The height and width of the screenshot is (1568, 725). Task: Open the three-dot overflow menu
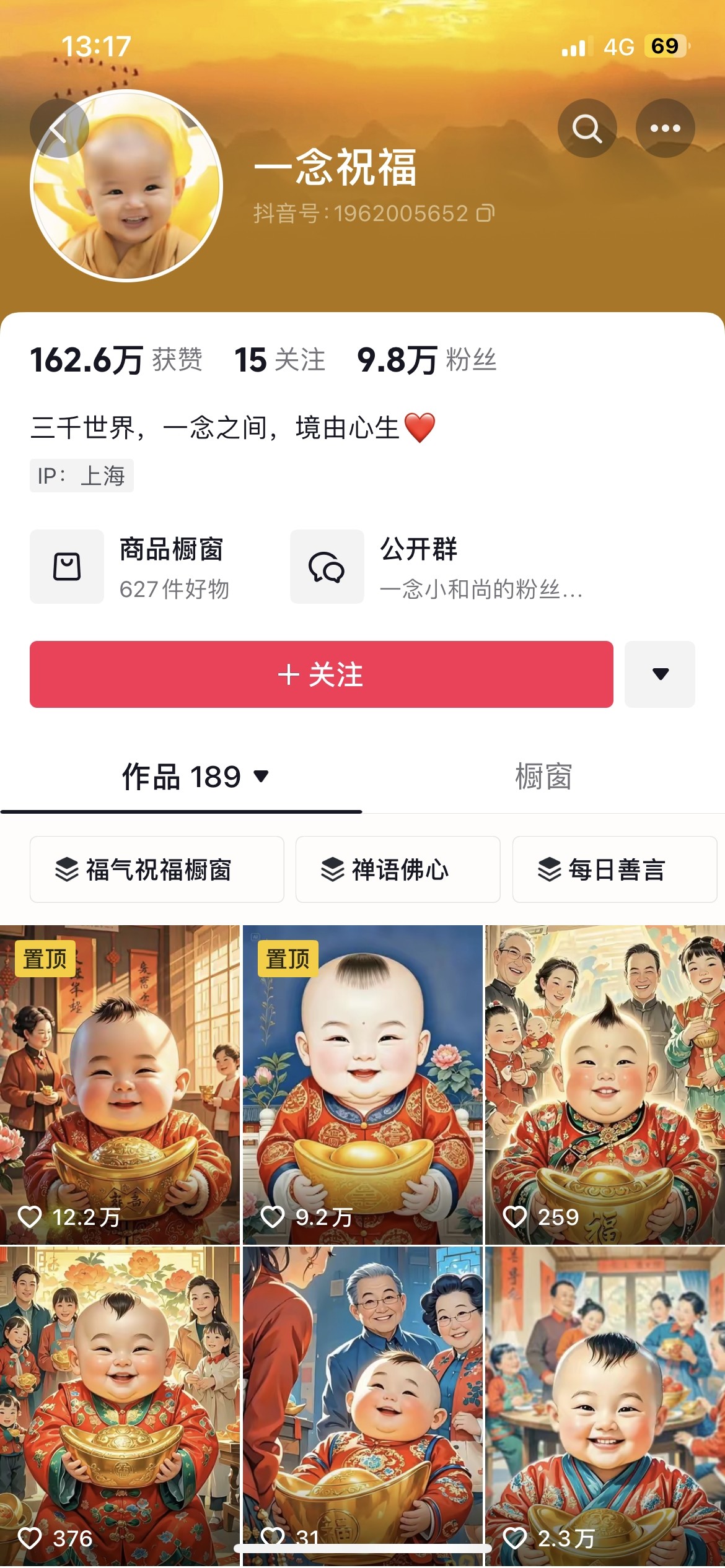pos(665,129)
